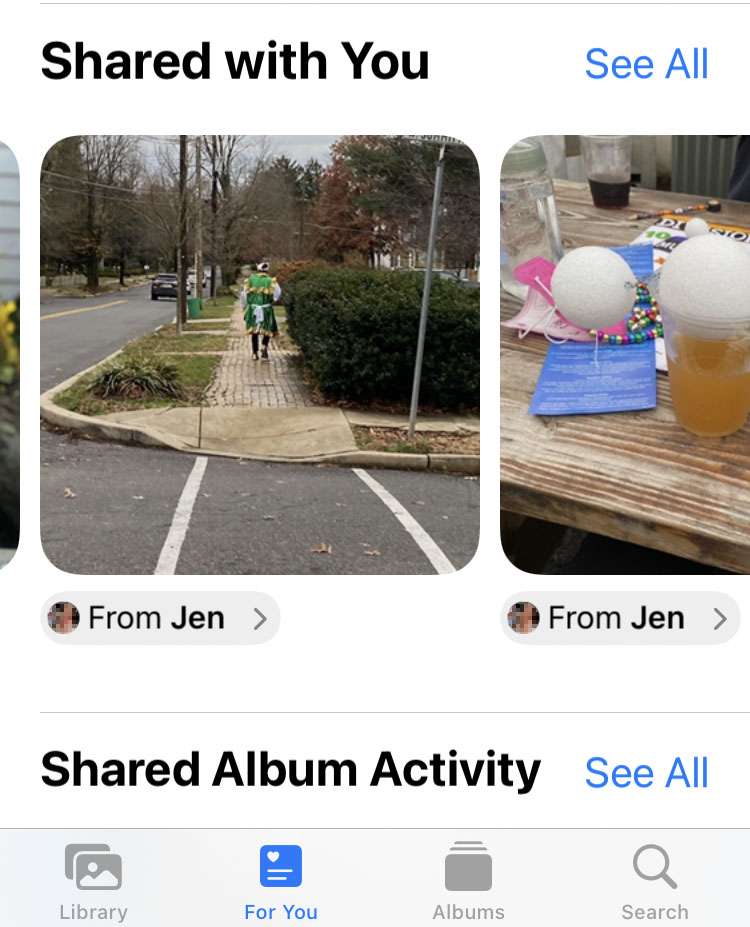Viewport: 750px width, 927px height.
Task: Open the street sidewalk photo
Action: coord(260,354)
